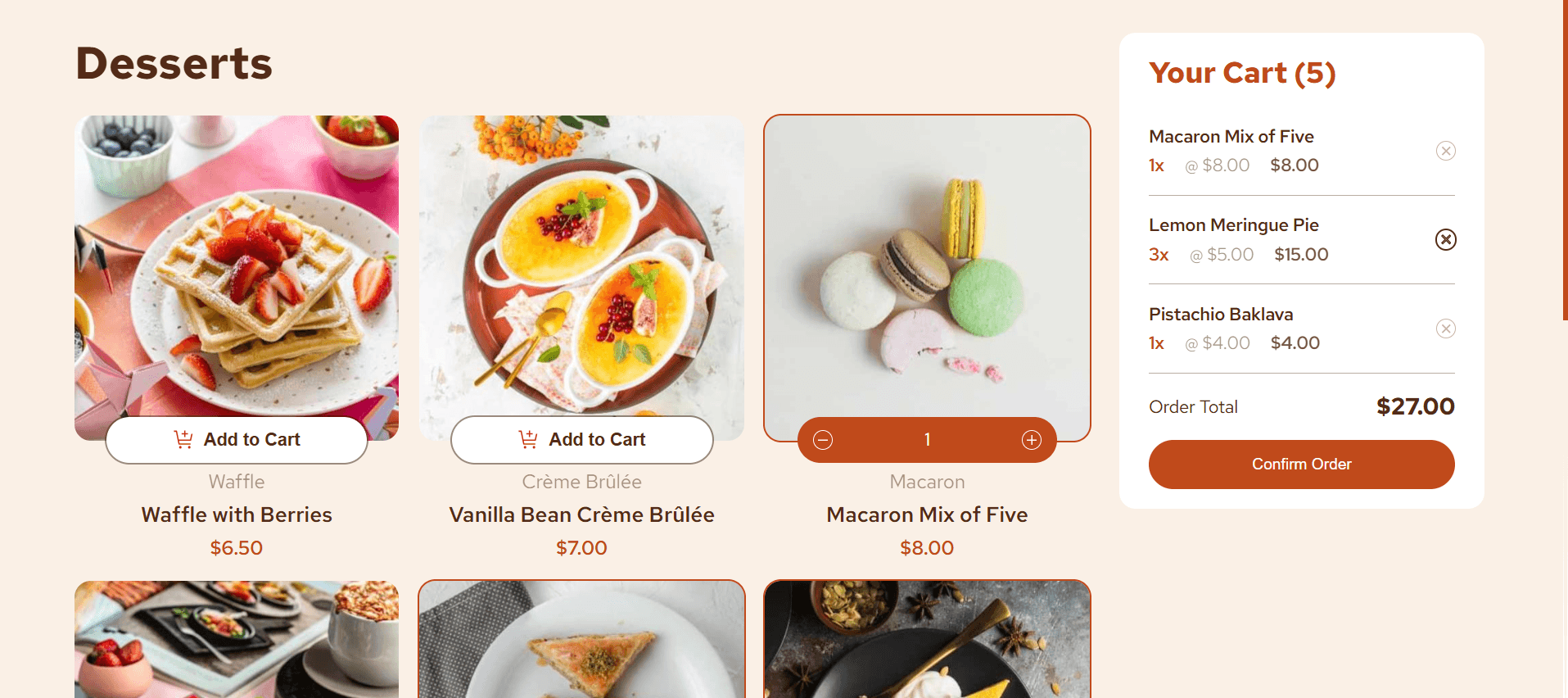
Task: Add Vanilla Bean Crème Brûlée to cart
Action: [581, 440]
